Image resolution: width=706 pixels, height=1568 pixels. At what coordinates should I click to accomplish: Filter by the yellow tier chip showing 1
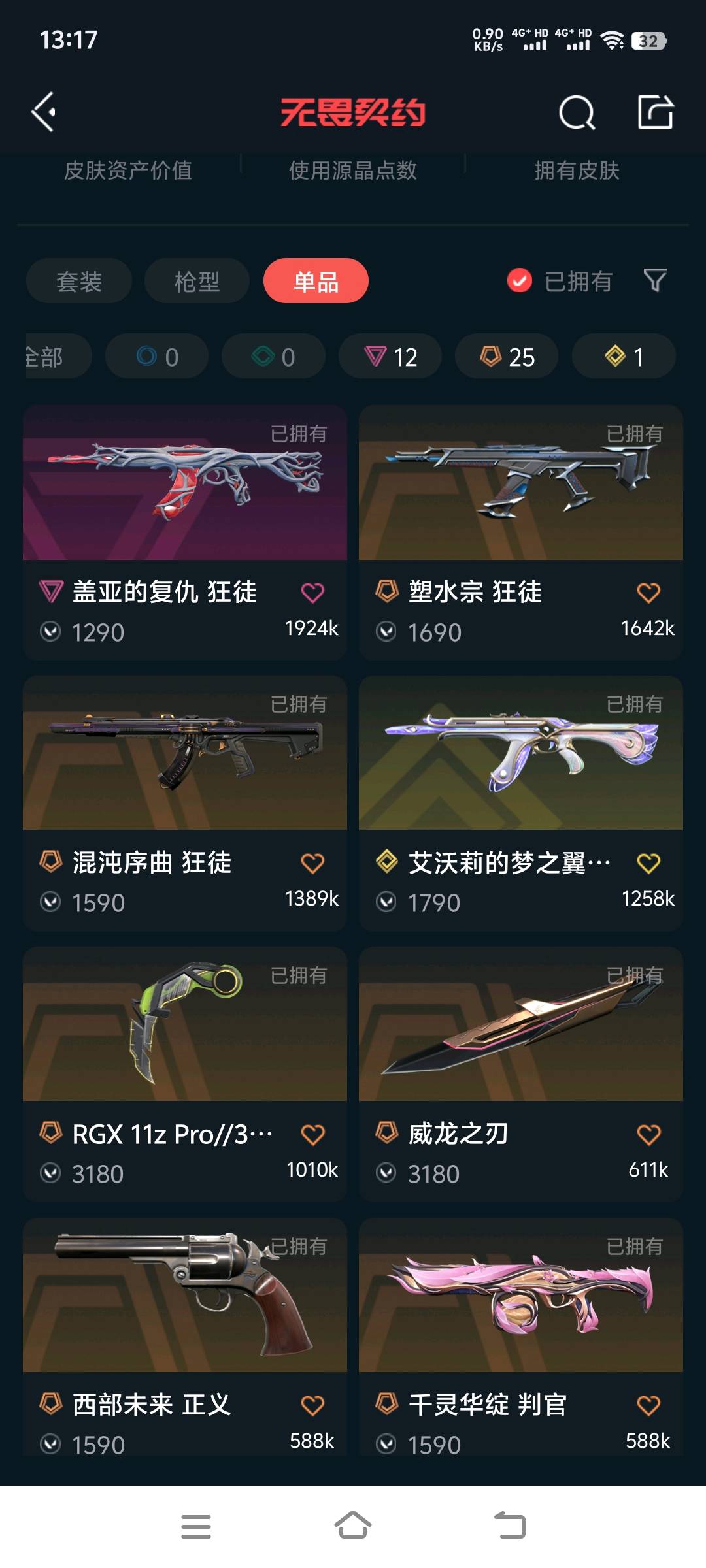624,356
